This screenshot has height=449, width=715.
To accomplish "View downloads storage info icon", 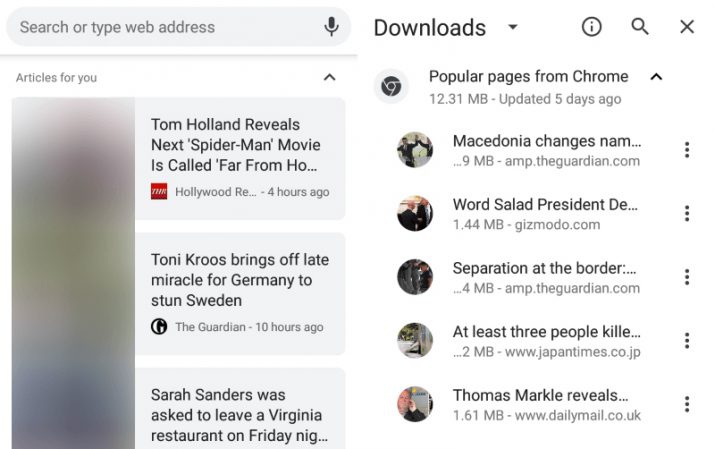I will click(592, 27).
